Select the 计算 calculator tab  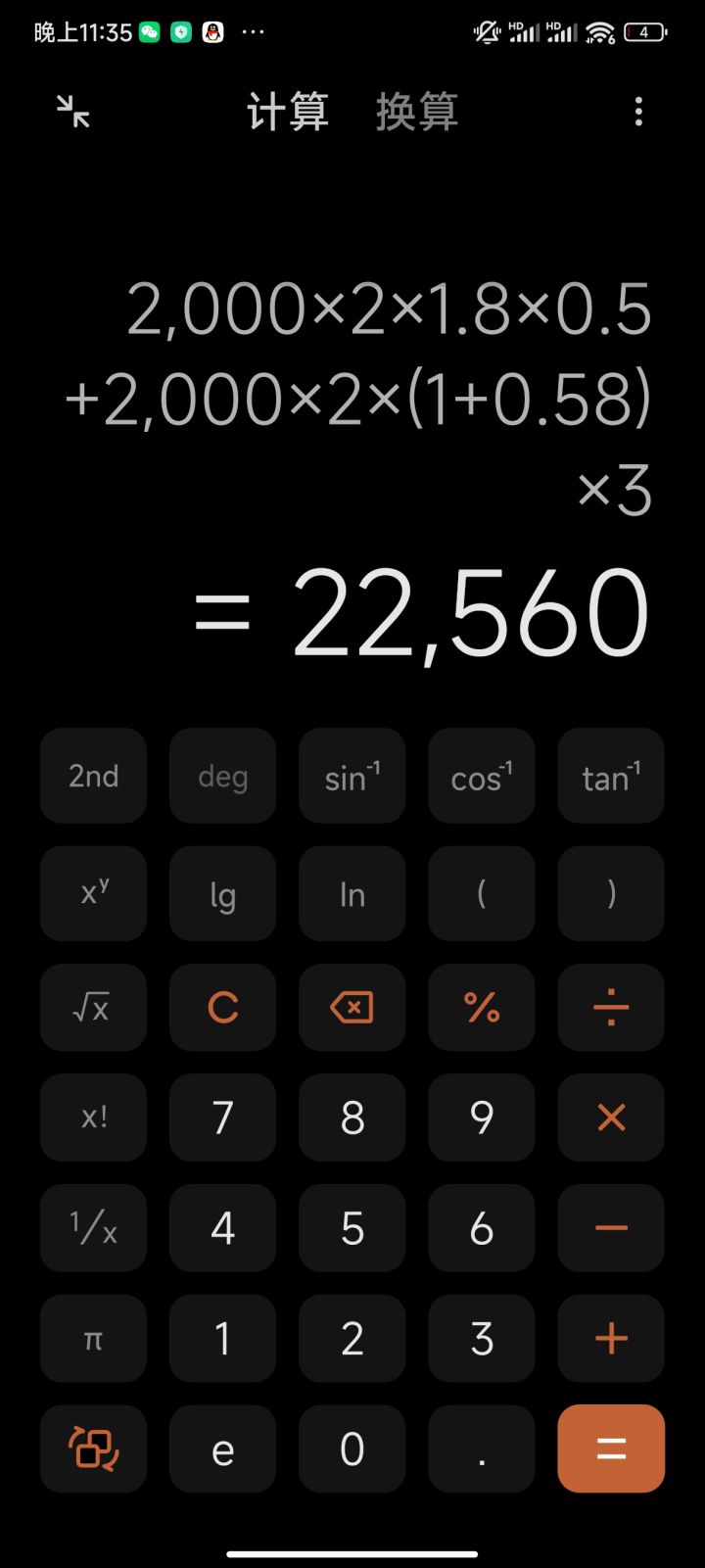pos(289,112)
